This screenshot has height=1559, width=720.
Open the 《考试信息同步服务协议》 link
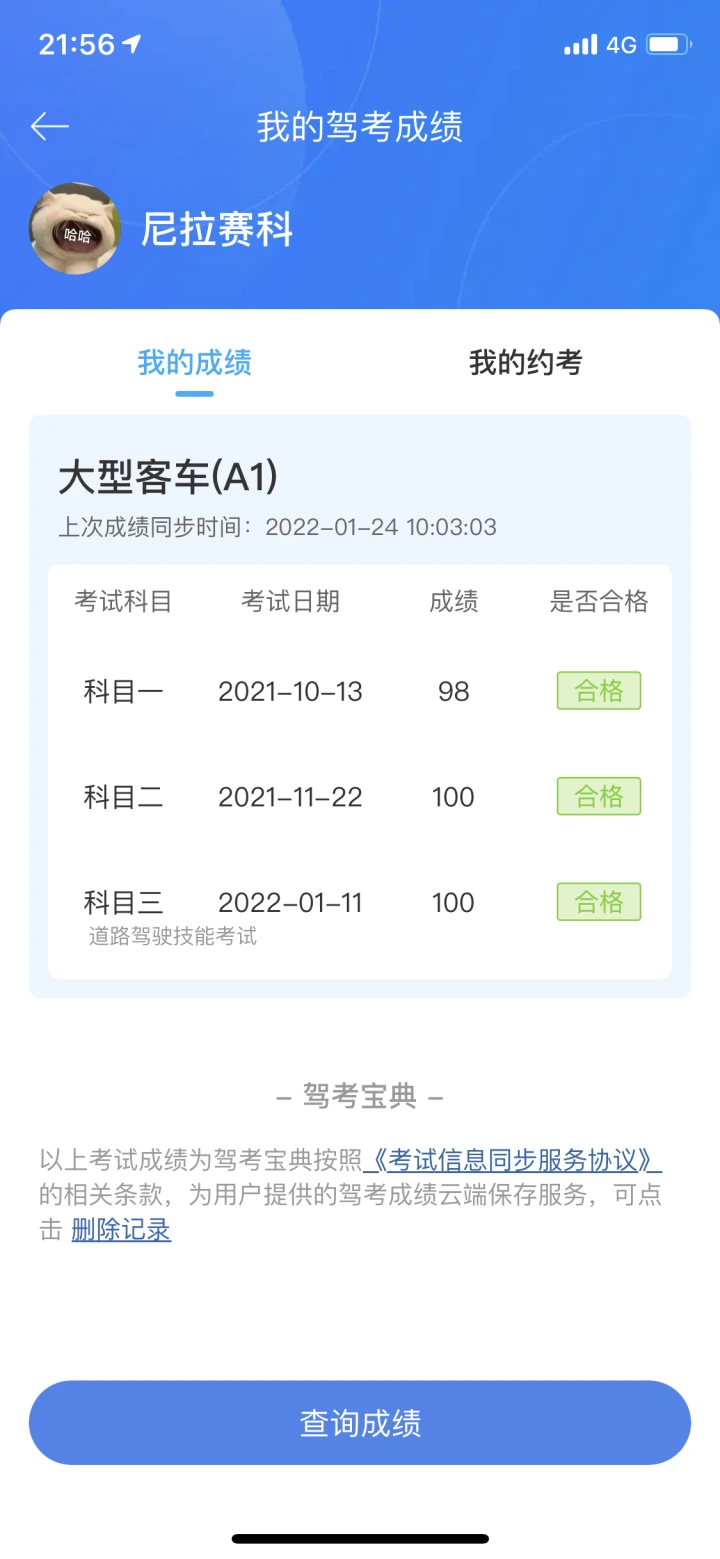pos(513,1161)
